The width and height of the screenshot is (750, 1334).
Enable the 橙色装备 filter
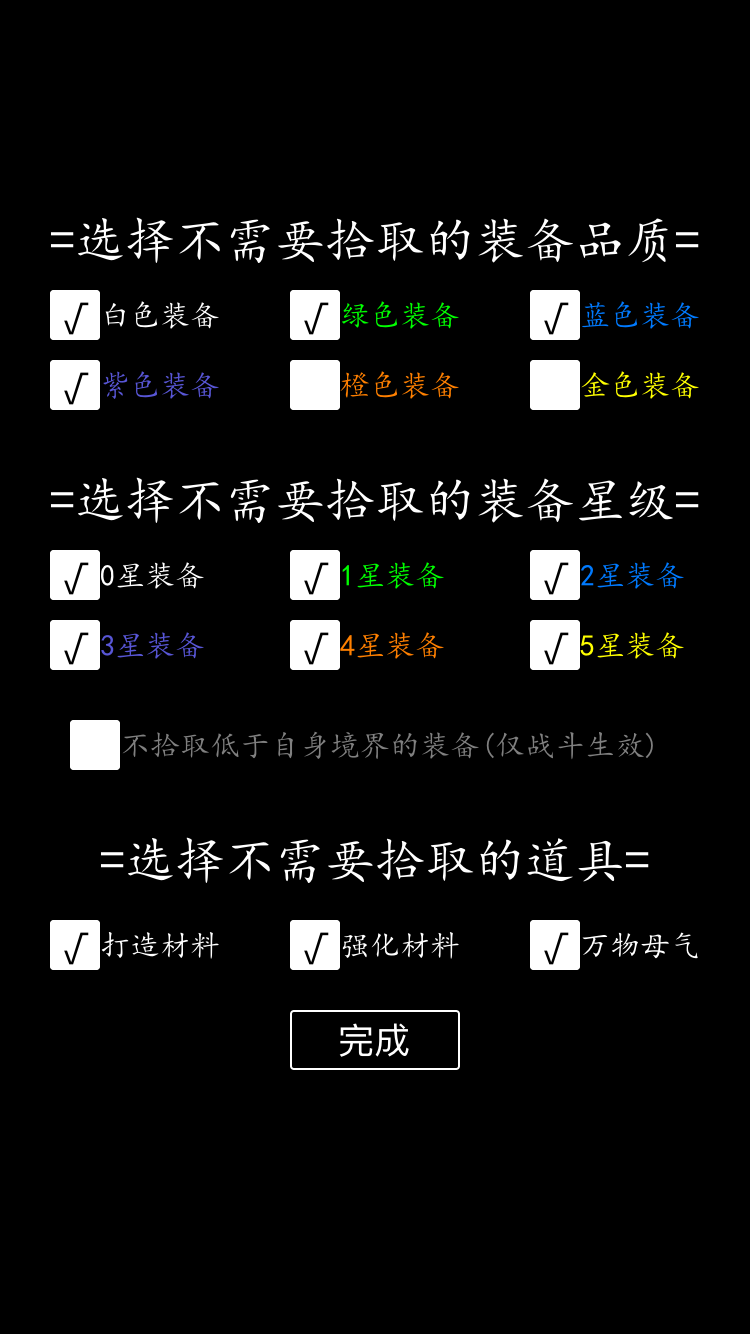(x=315, y=385)
